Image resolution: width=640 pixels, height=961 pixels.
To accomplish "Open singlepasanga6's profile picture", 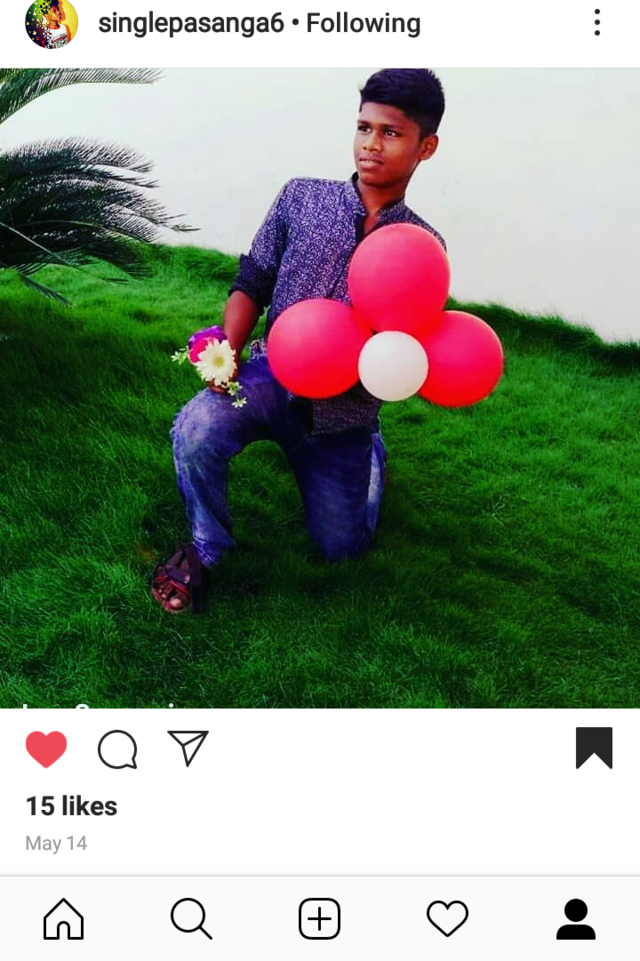I will click(51, 23).
